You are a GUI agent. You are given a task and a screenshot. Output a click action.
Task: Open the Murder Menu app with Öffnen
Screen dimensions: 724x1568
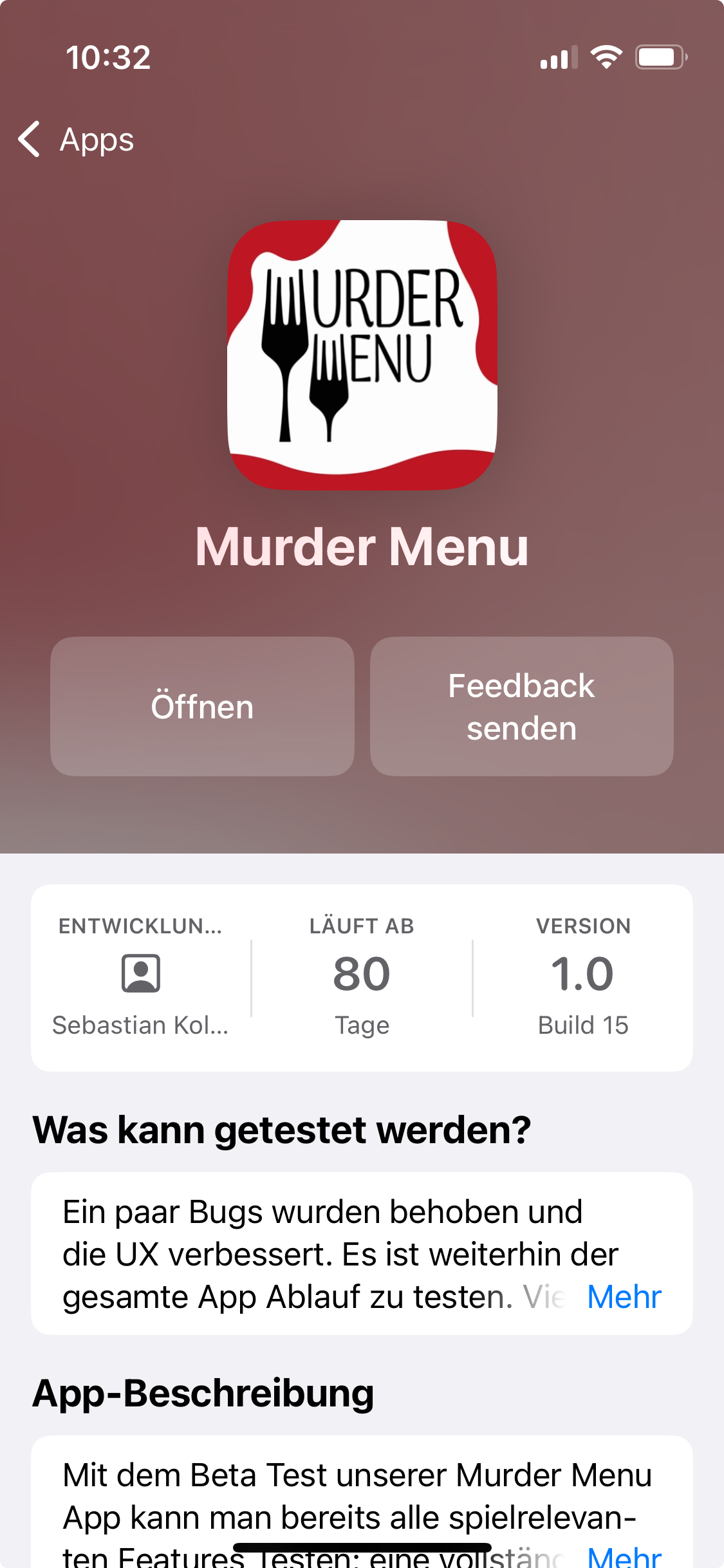coord(202,706)
